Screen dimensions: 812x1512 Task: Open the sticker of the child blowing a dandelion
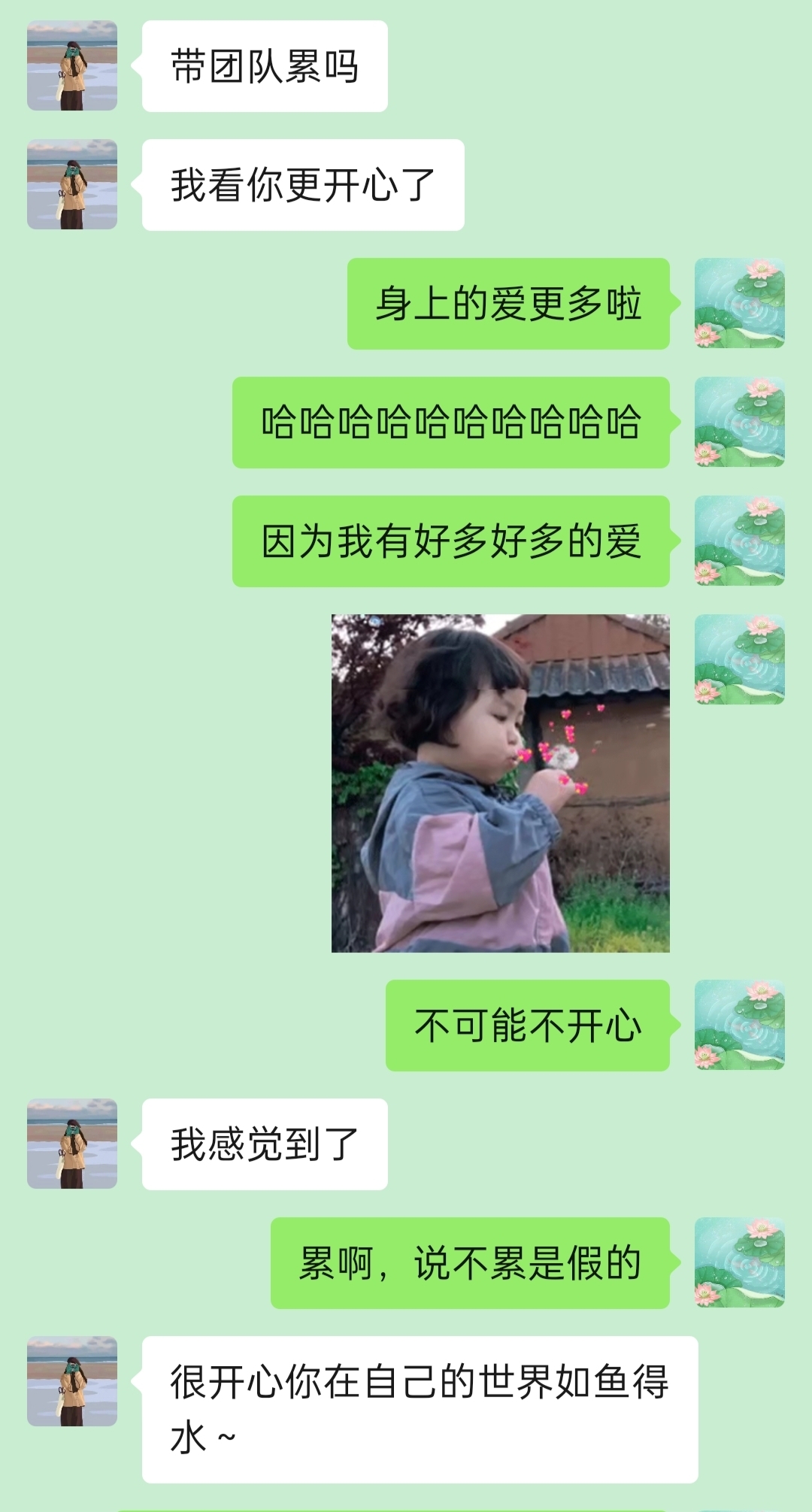500,783
